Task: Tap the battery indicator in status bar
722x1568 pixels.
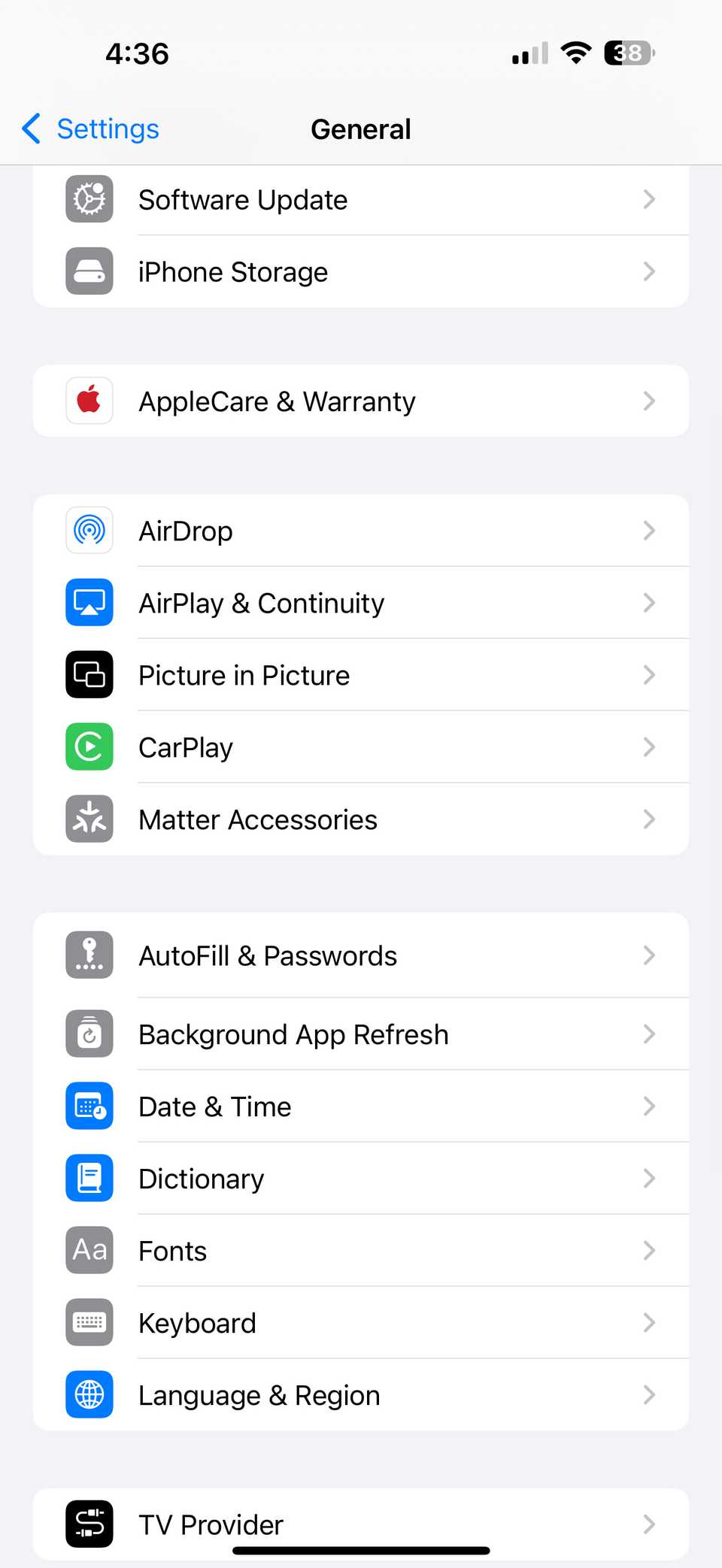Action: tap(629, 53)
